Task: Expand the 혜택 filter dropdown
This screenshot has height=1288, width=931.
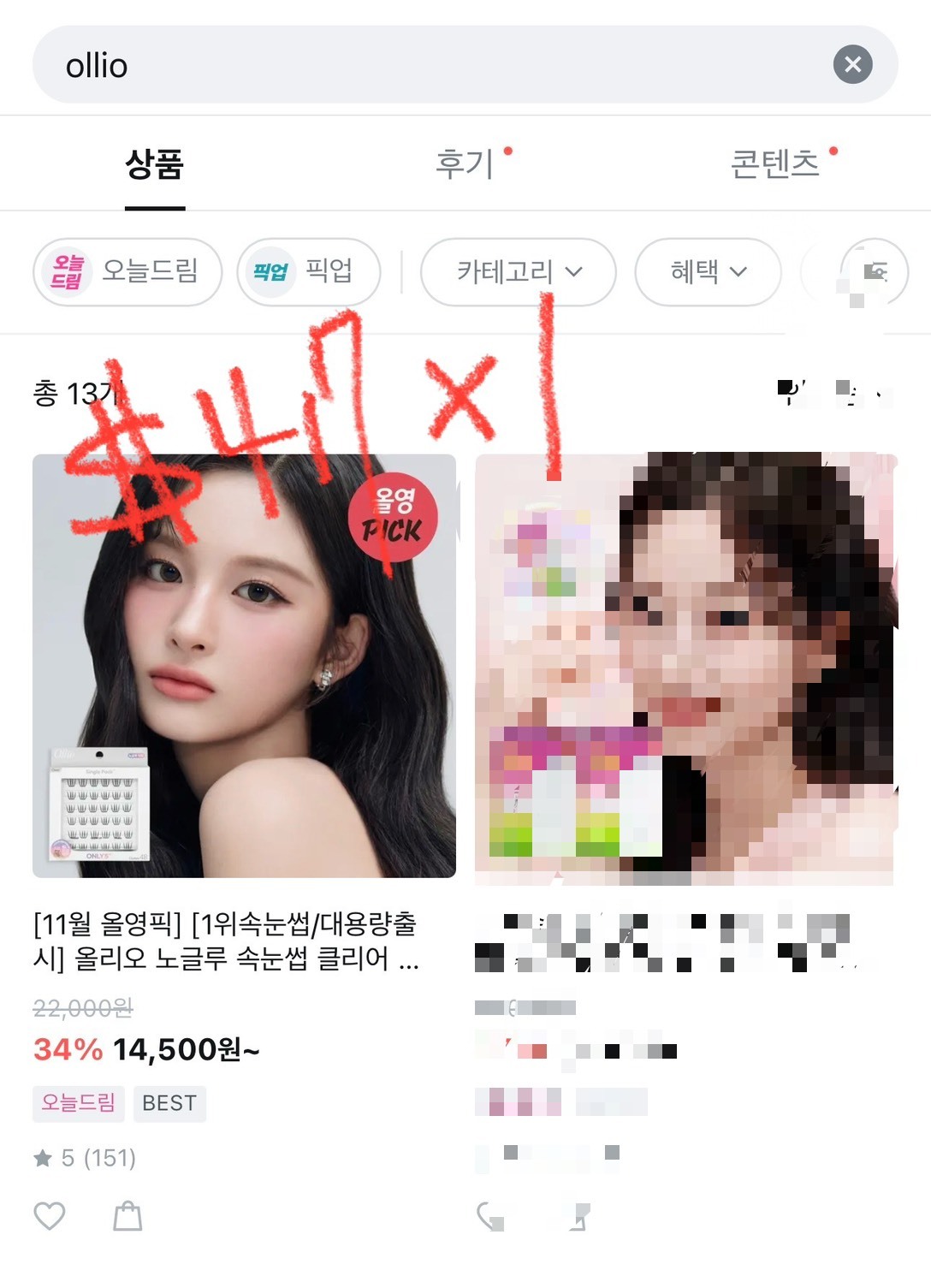Action: pyautogui.click(x=707, y=271)
